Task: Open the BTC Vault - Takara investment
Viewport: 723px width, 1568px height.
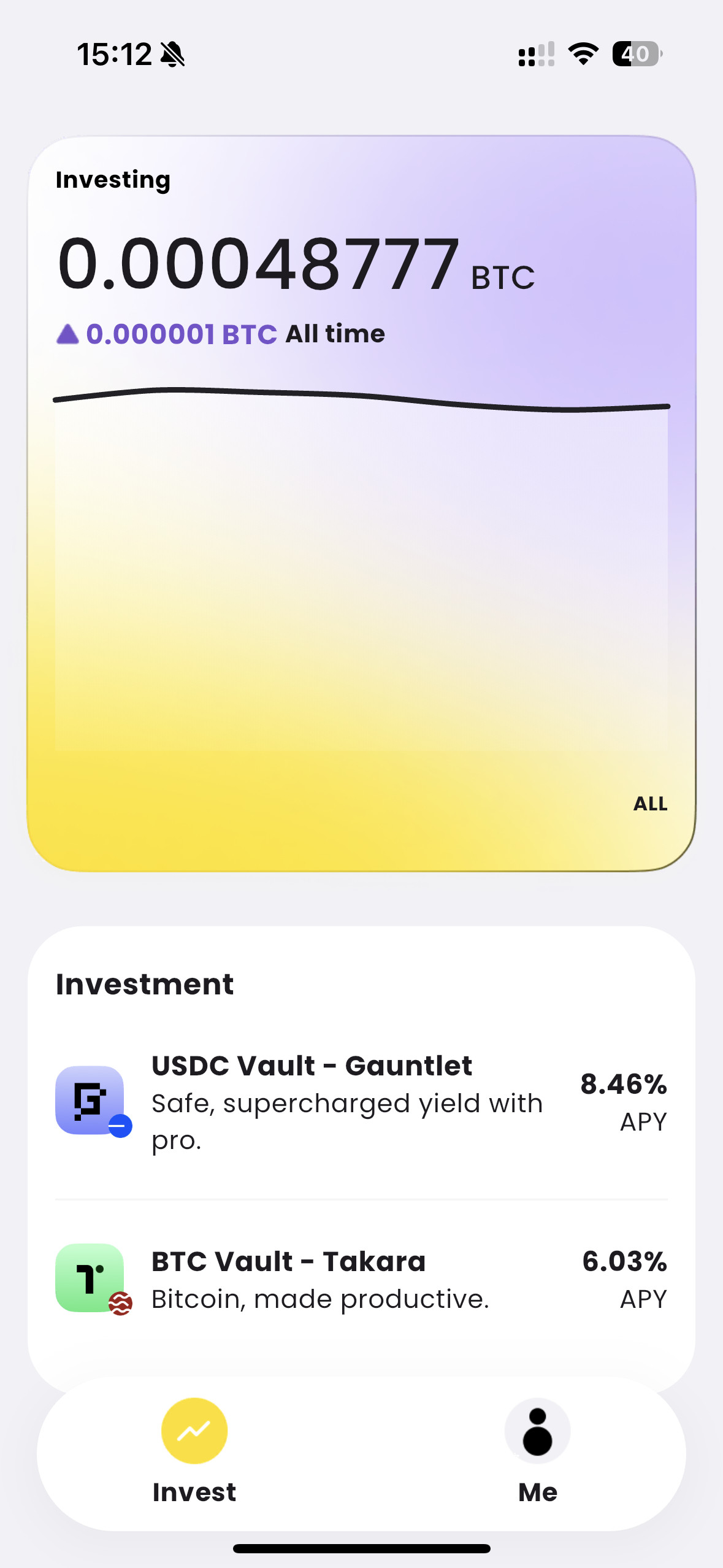Action: pyautogui.click(x=361, y=1279)
